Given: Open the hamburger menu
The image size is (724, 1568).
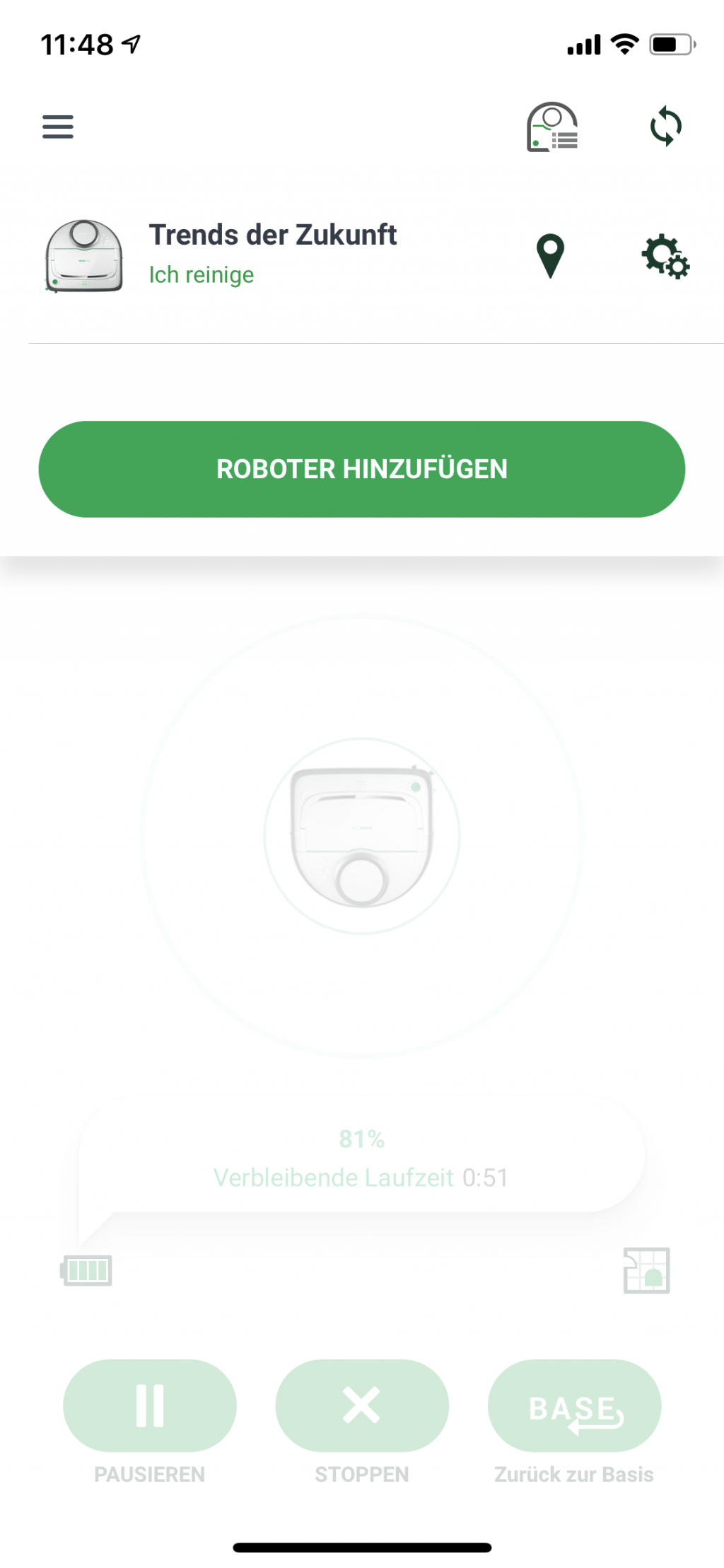Looking at the screenshot, I should (x=58, y=127).
